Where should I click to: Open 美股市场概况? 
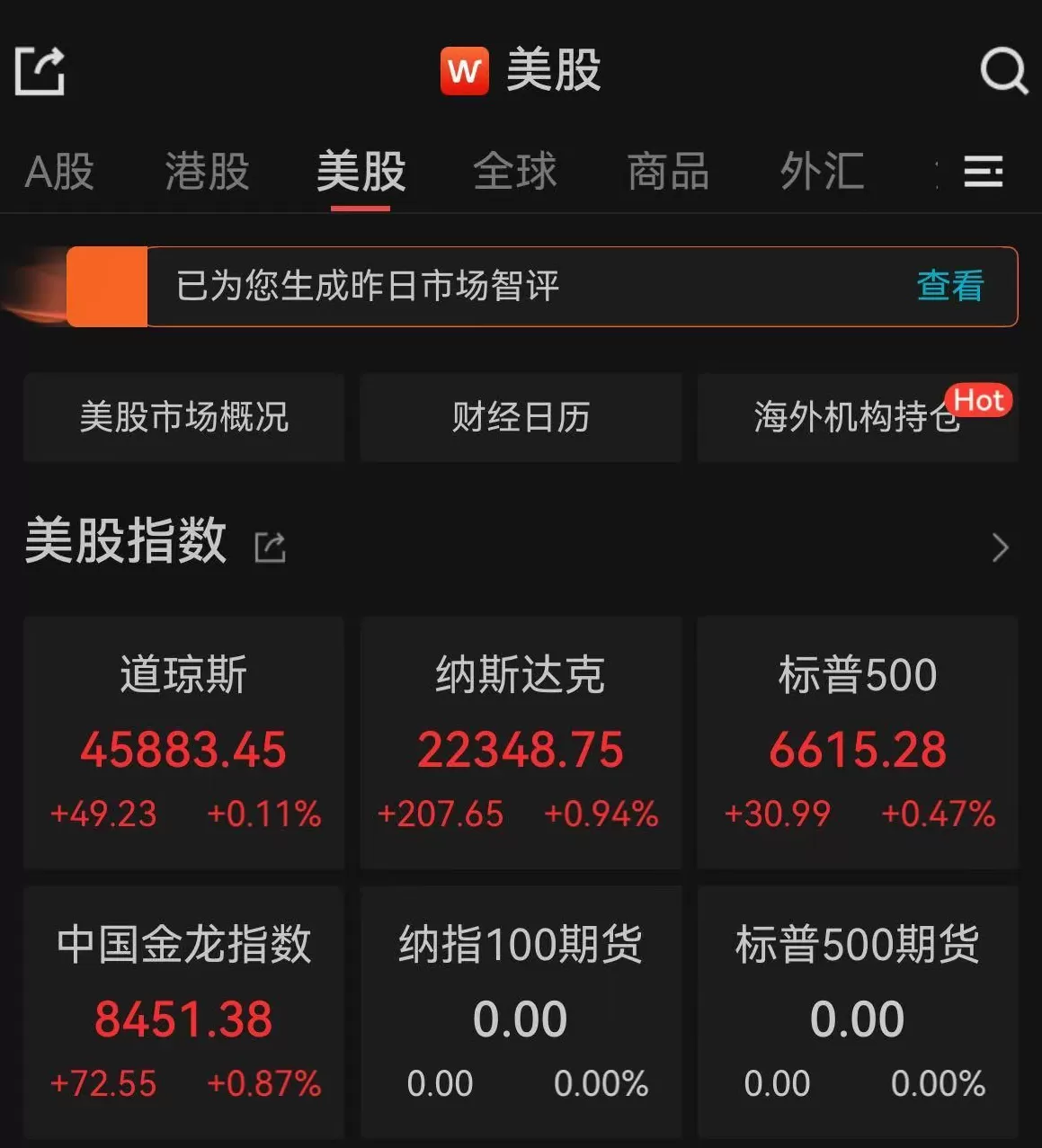coord(183,417)
